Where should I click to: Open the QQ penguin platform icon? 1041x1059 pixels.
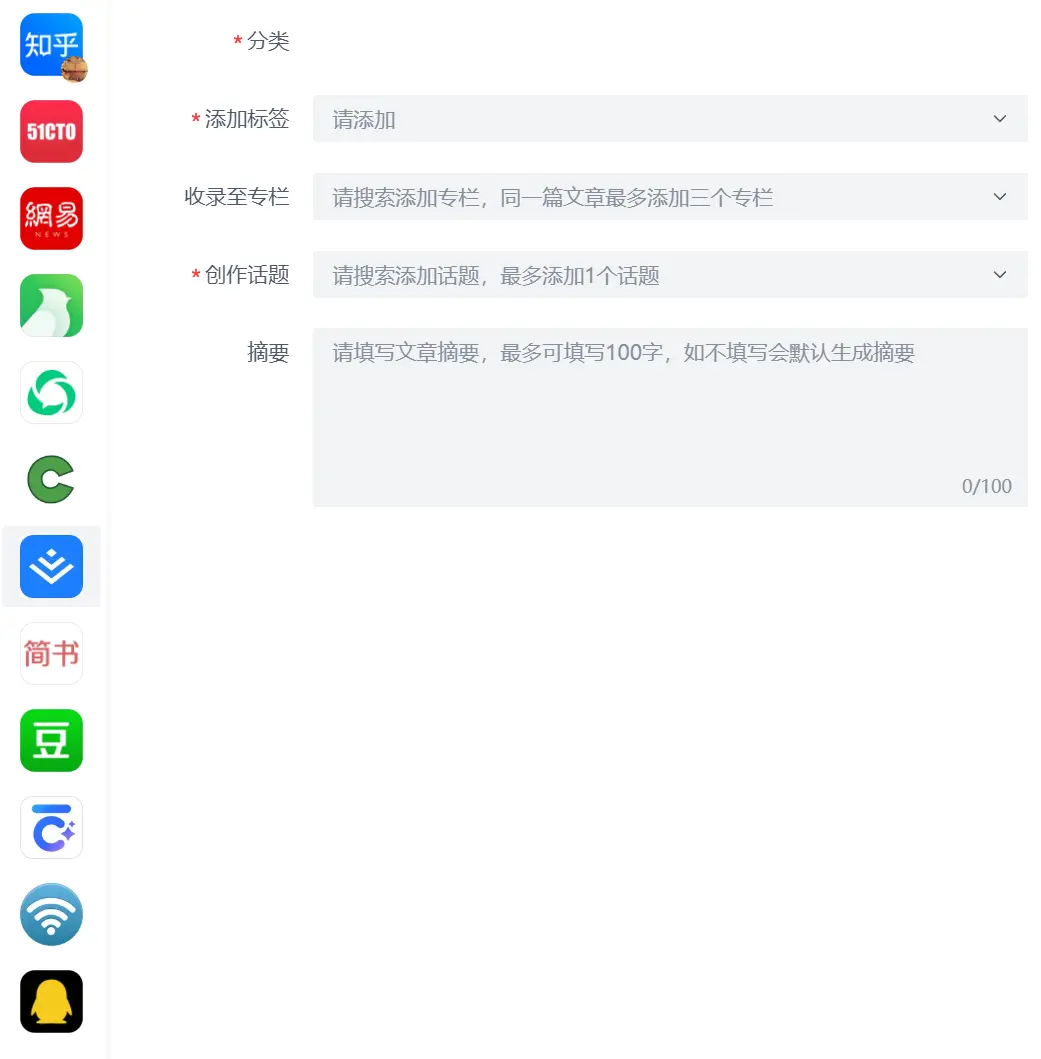coord(51,1001)
